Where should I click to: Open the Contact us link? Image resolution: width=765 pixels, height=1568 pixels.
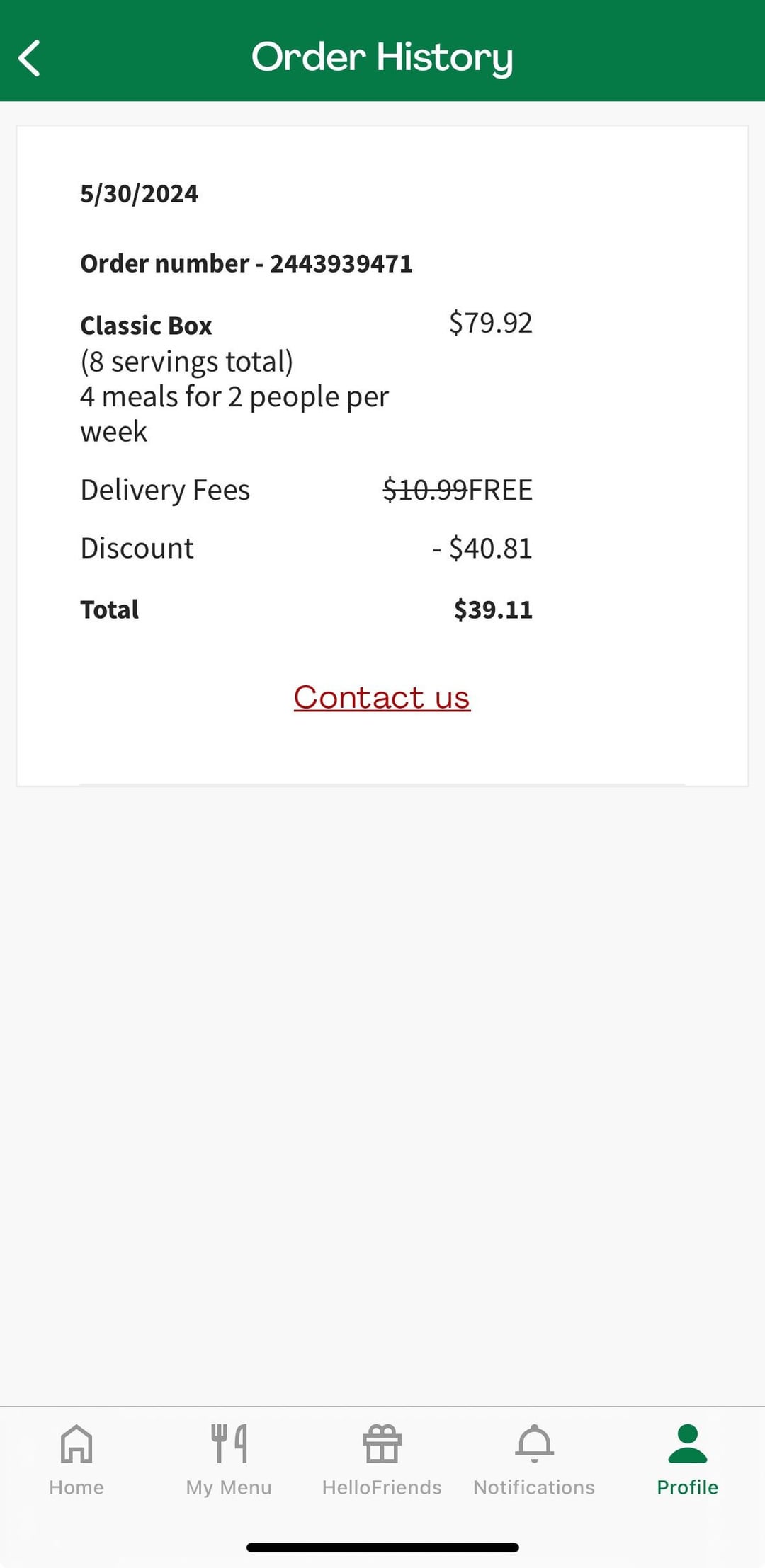[x=382, y=698]
